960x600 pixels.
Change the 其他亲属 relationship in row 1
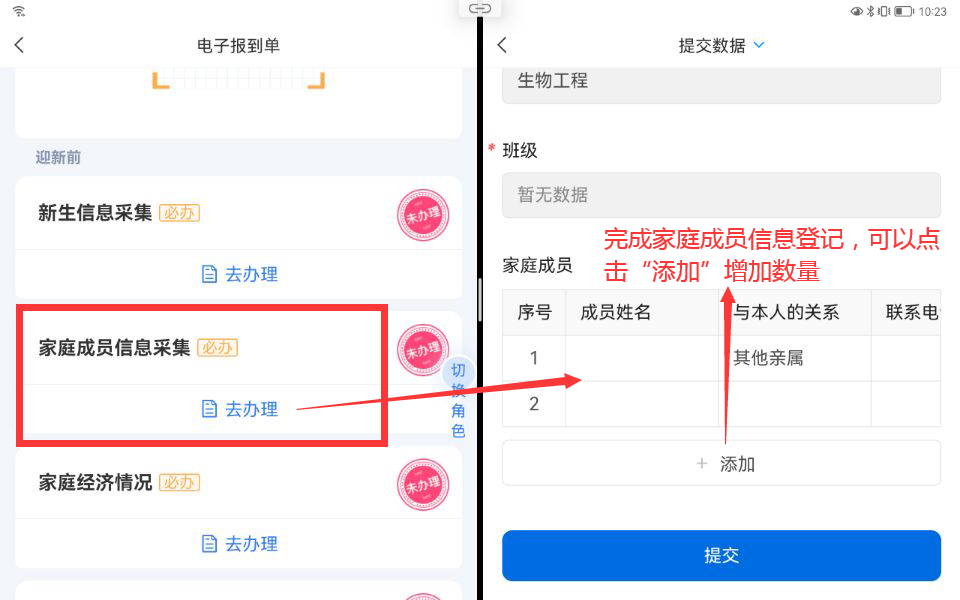[795, 358]
